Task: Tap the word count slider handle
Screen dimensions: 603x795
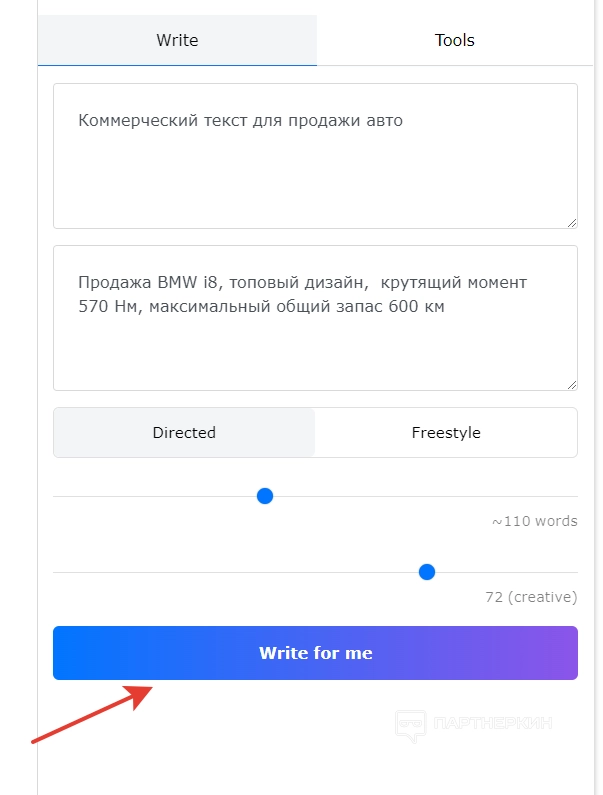Action: coord(265,496)
